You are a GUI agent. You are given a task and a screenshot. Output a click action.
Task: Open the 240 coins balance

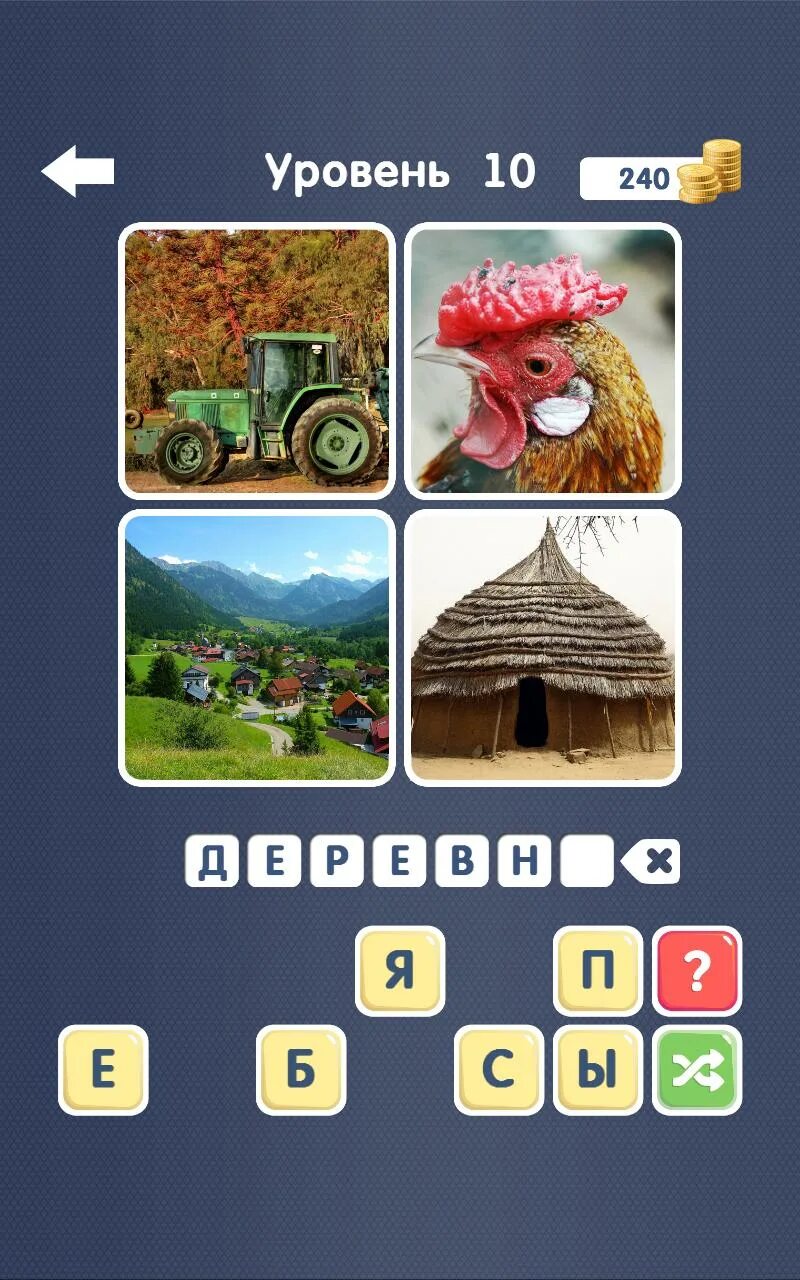660,176
